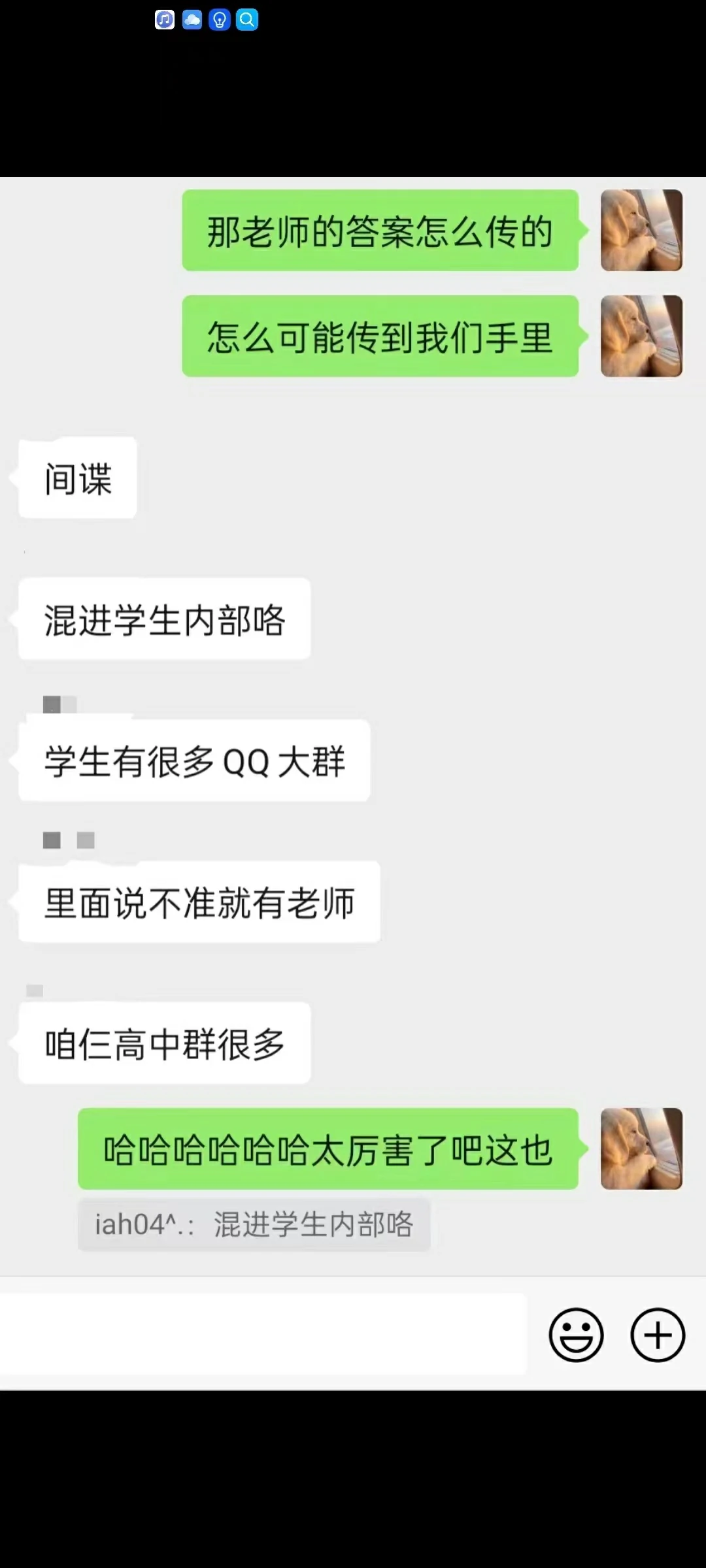
Task: Select the bubble '混进学生内部咯'
Action: tap(164, 617)
